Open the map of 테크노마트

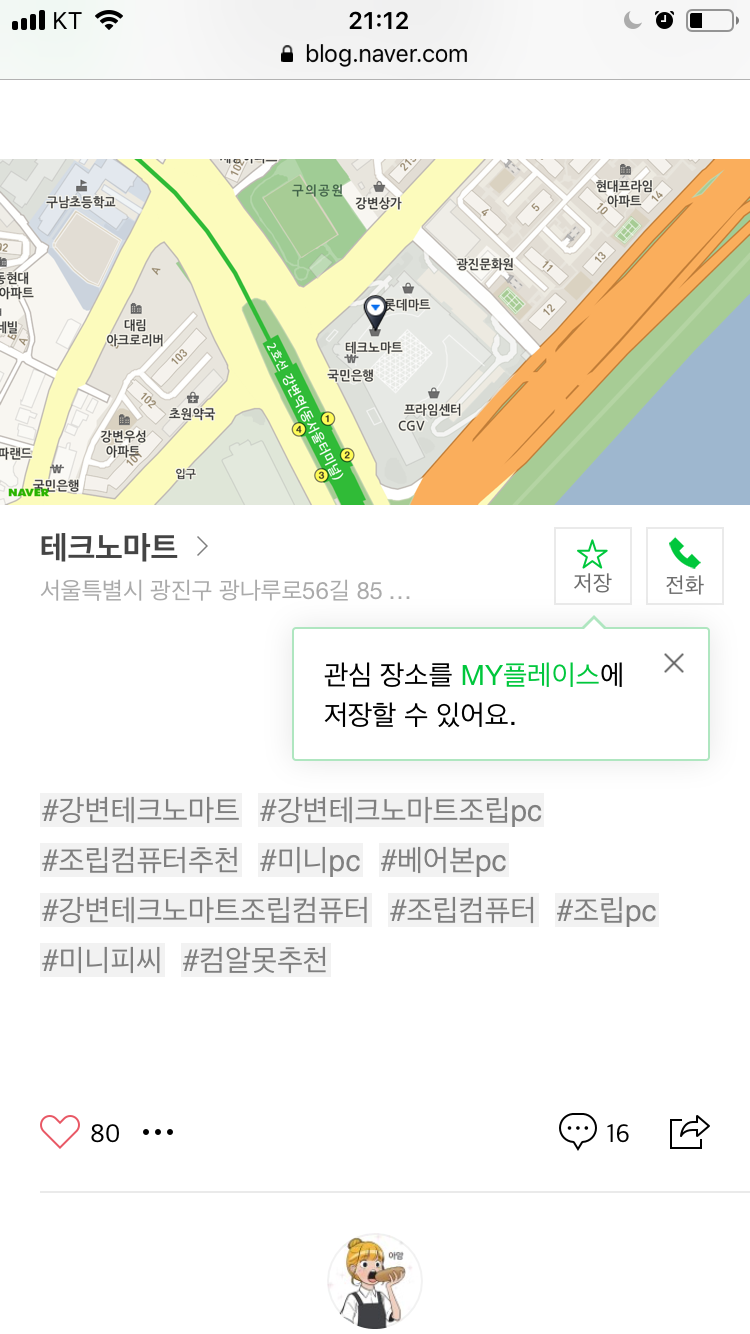pyautogui.click(x=375, y=332)
